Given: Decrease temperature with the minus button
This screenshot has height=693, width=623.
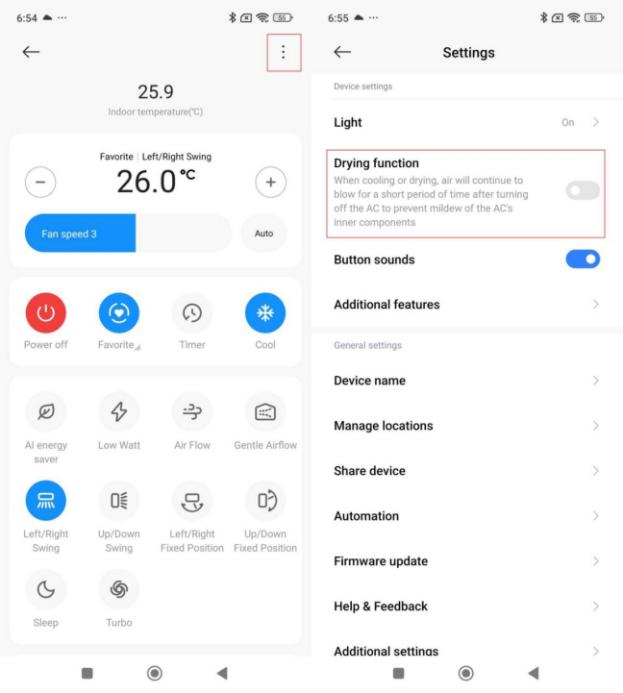Looking at the screenshot, I should coord(40,182).
